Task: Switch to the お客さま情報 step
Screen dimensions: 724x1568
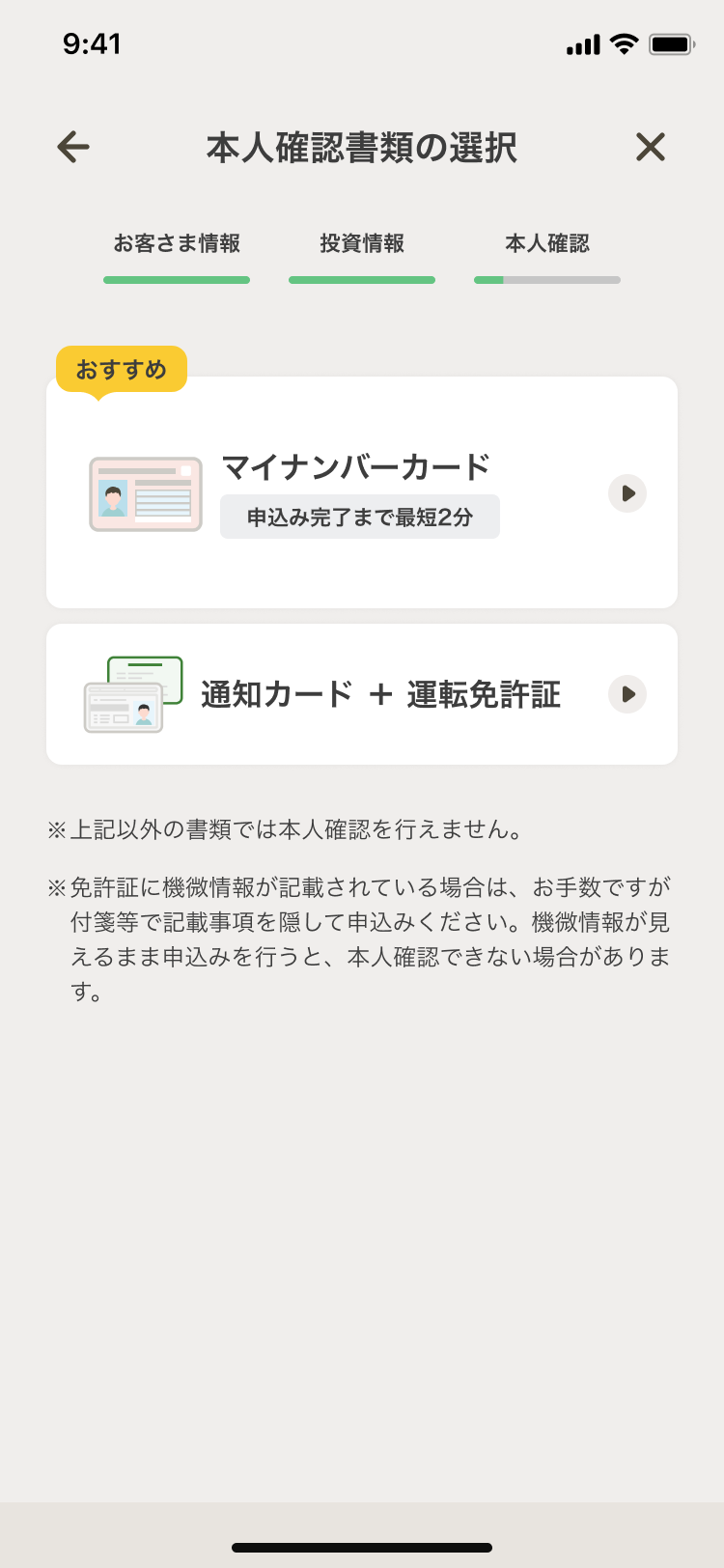Action: pyautogui.click(x=177, y=244)
